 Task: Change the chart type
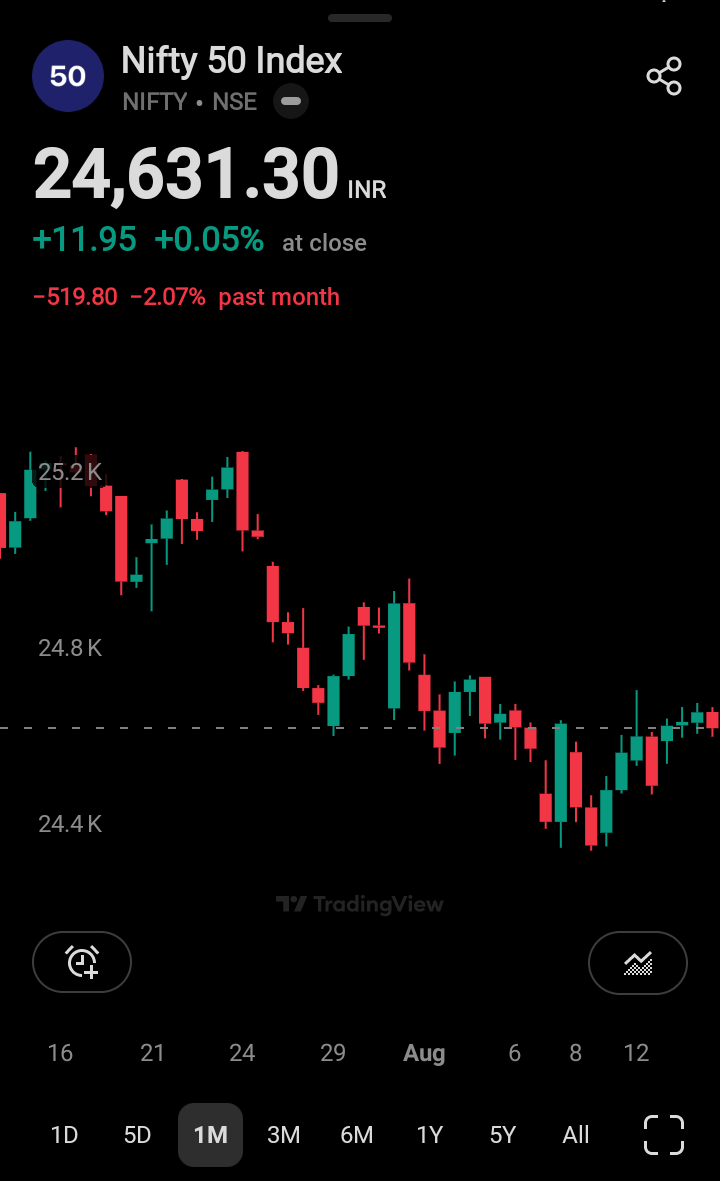coord(638,963)
